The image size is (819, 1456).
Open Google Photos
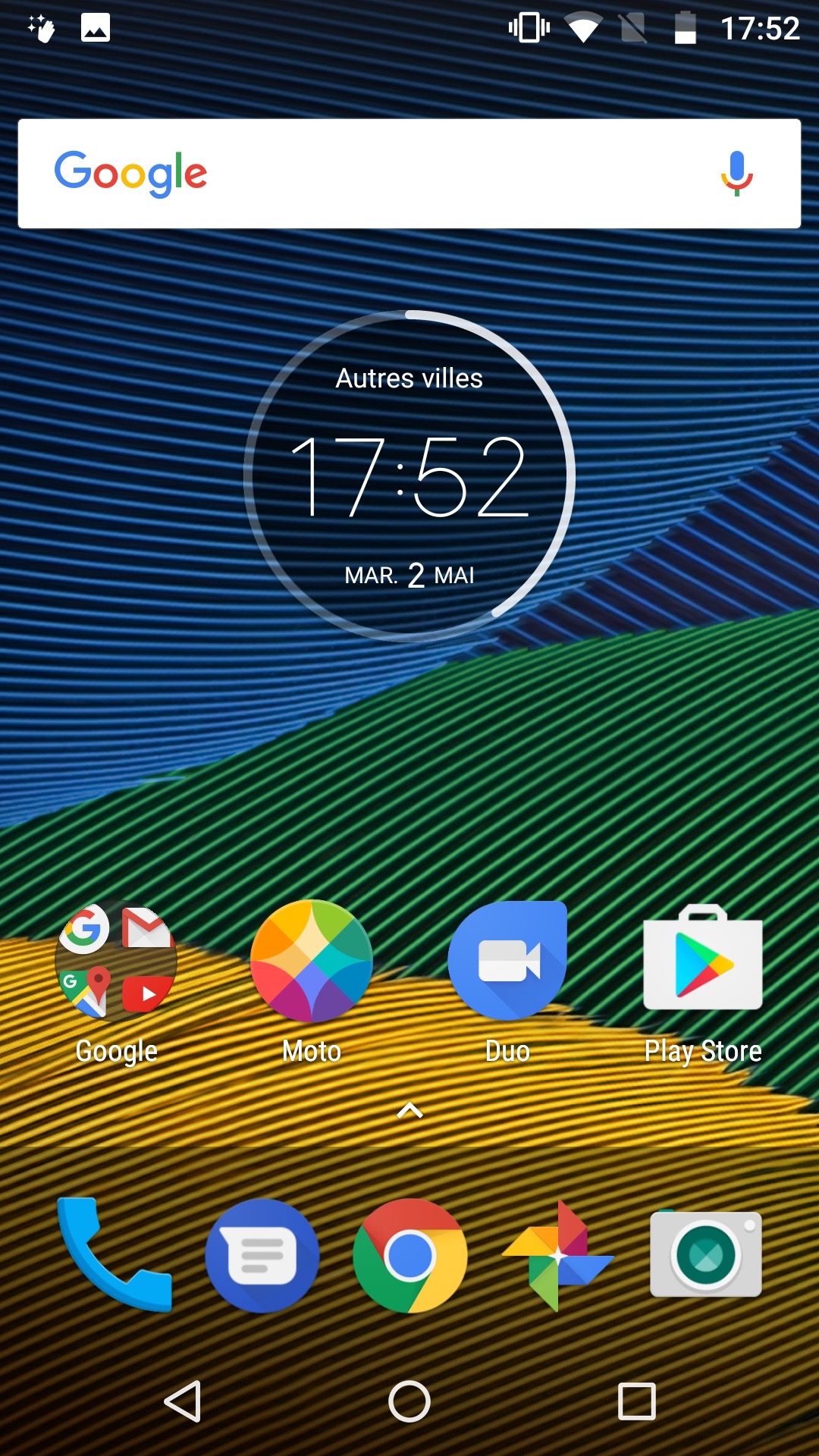click(557, 1255)
